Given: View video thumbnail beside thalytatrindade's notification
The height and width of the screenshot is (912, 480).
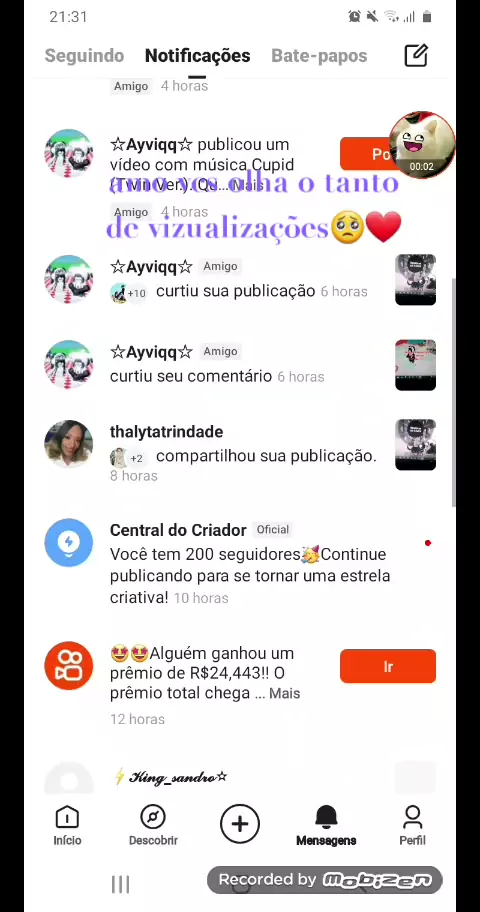Looking at the screenshot, I should [x=415, y=444].
